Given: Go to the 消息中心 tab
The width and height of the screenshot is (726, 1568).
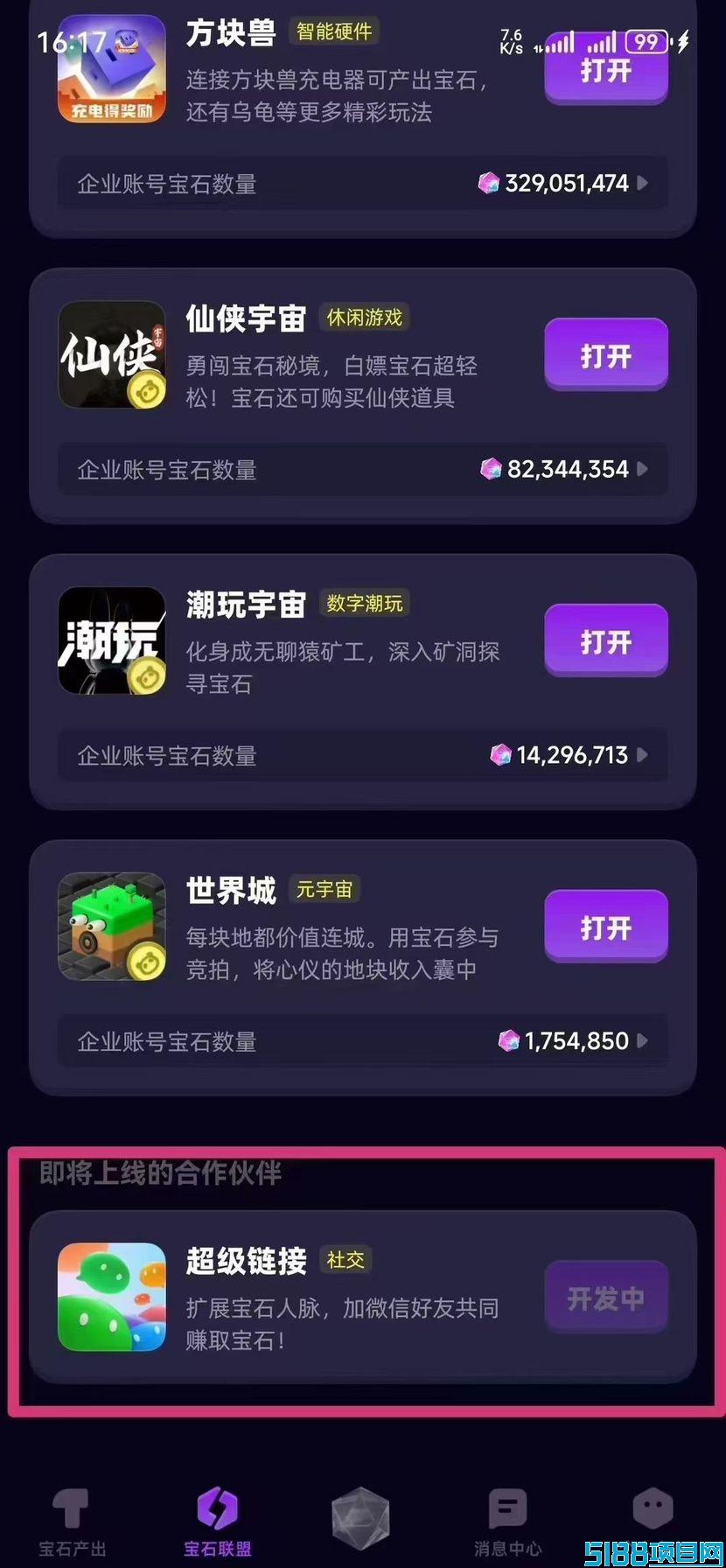Looking at the screenshot, I should coord(507,1521).
